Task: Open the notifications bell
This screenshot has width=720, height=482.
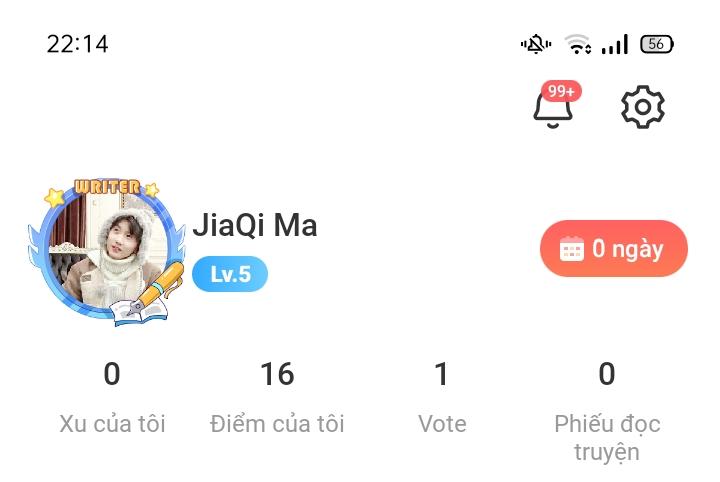Action: click(553, 108)
